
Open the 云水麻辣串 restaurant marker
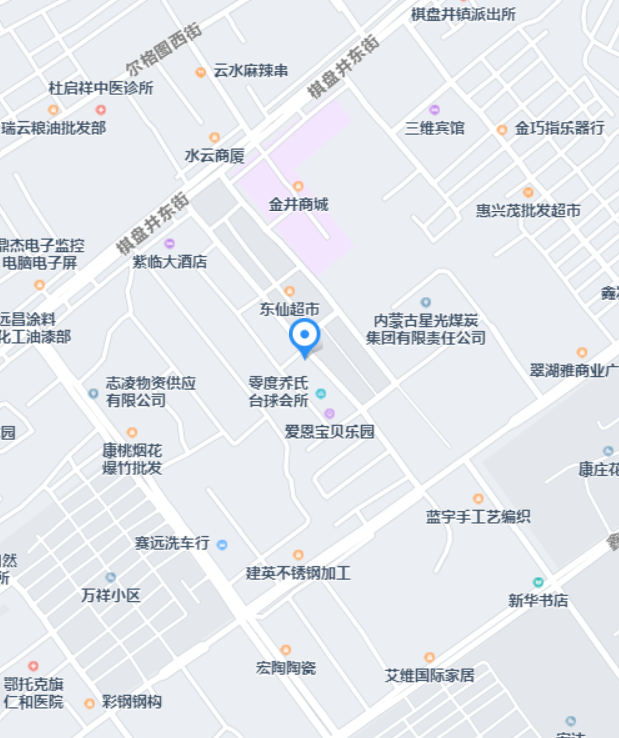click(x=201, y=72)
